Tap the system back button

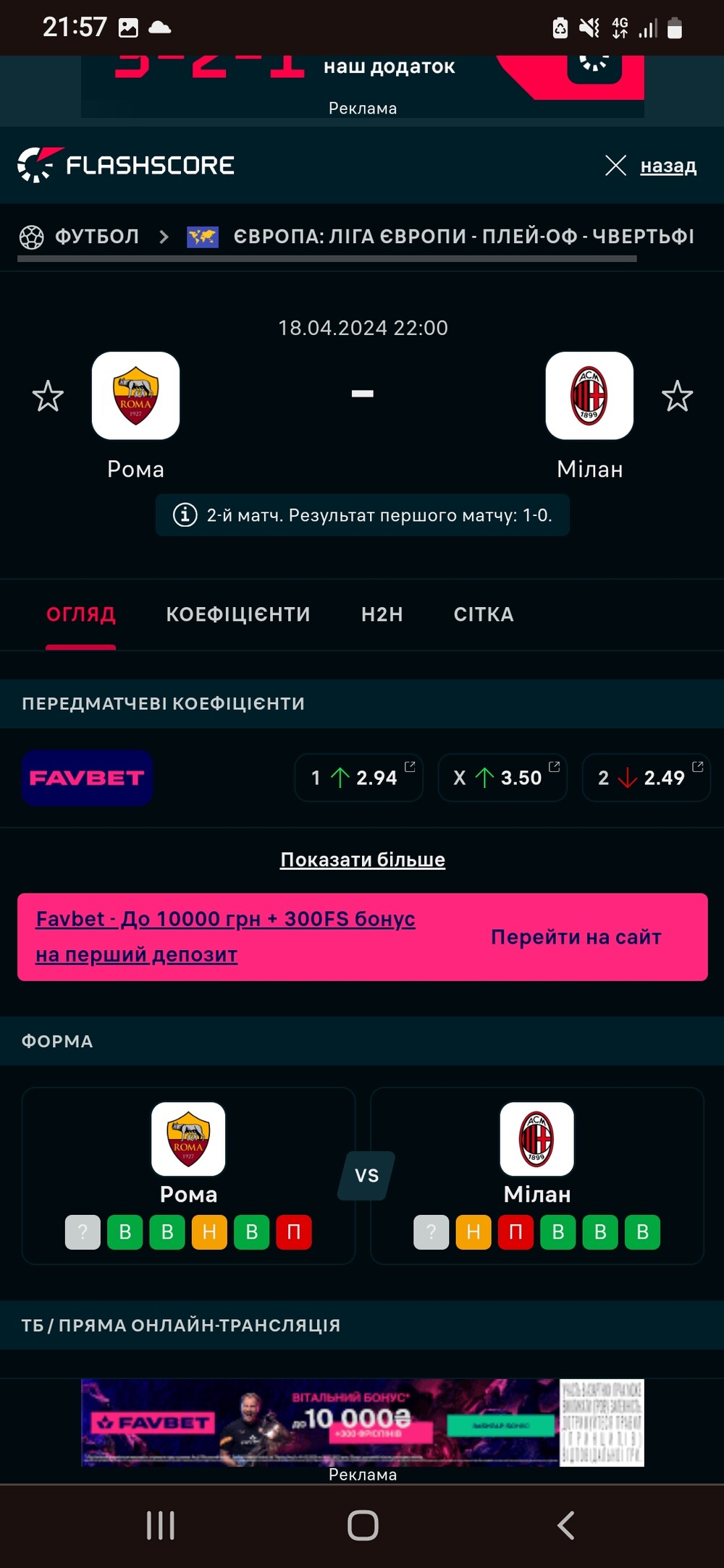pyautogui.click(x=566, y=1525)
